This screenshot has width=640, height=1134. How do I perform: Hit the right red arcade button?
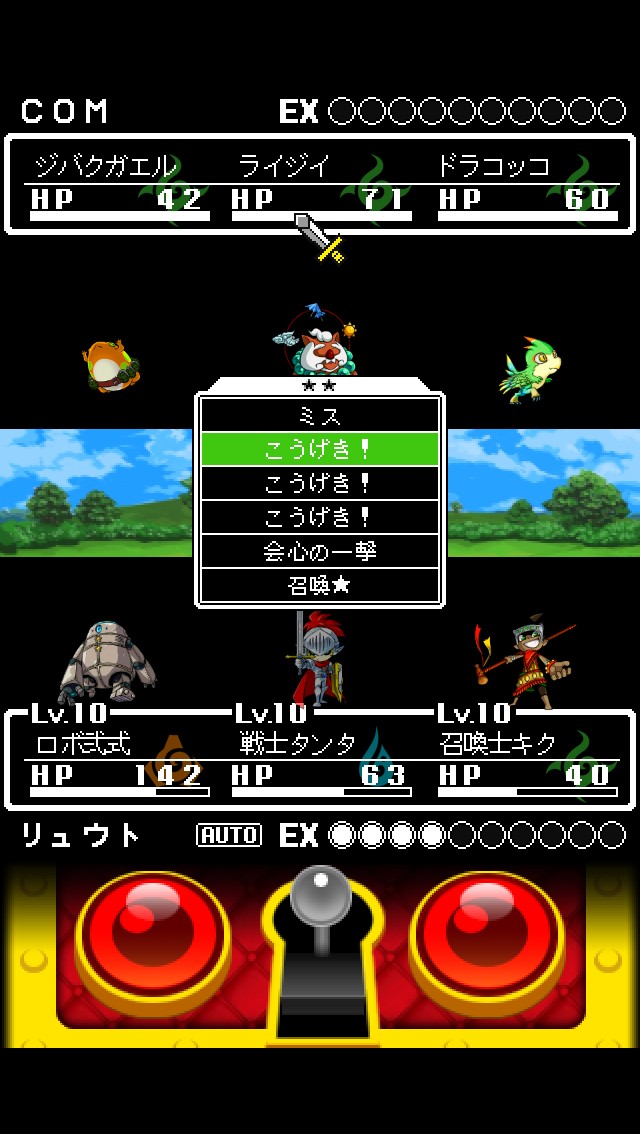pos(487,937)
